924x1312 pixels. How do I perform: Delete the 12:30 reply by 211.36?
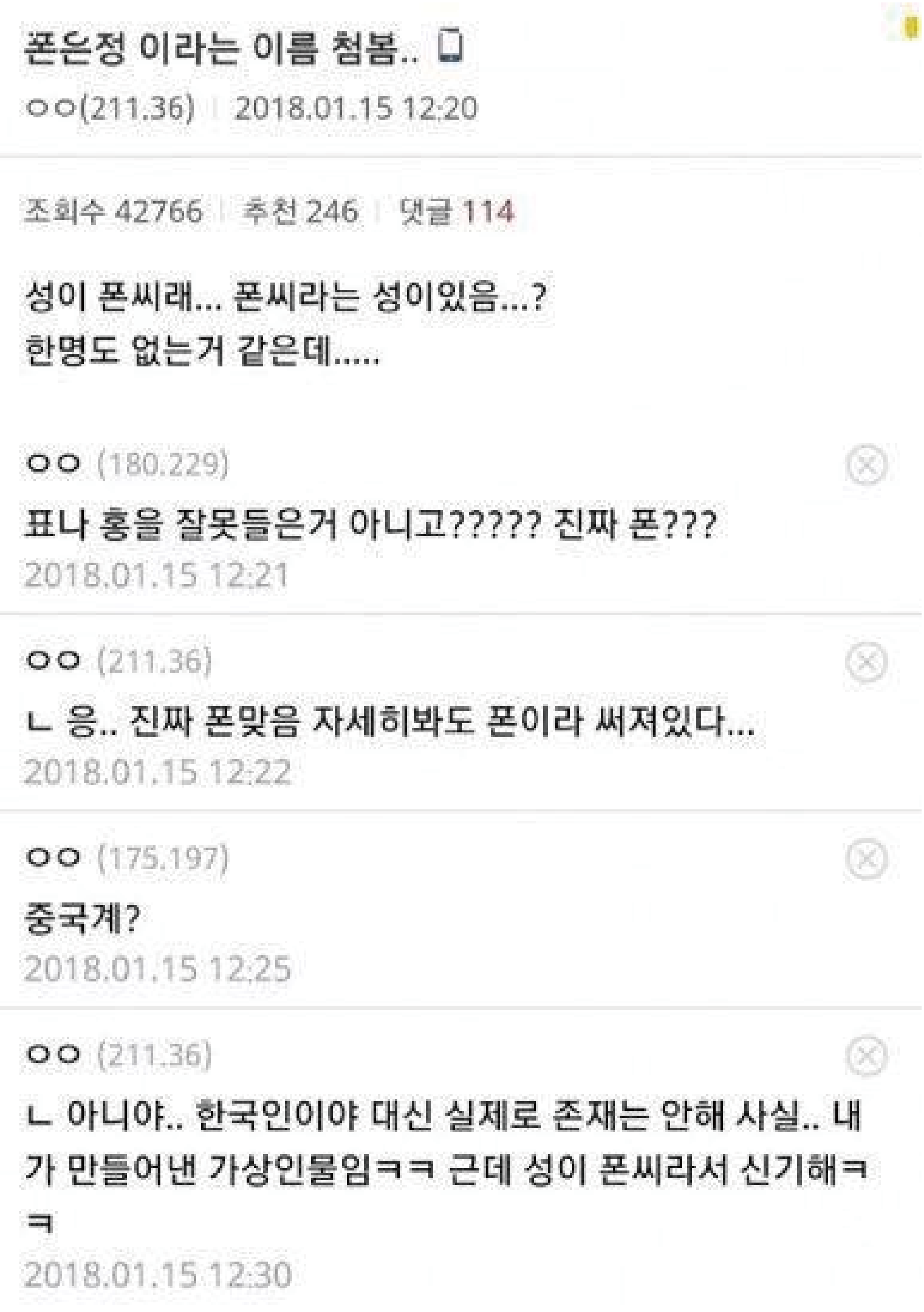click(x=866, y=1056)
